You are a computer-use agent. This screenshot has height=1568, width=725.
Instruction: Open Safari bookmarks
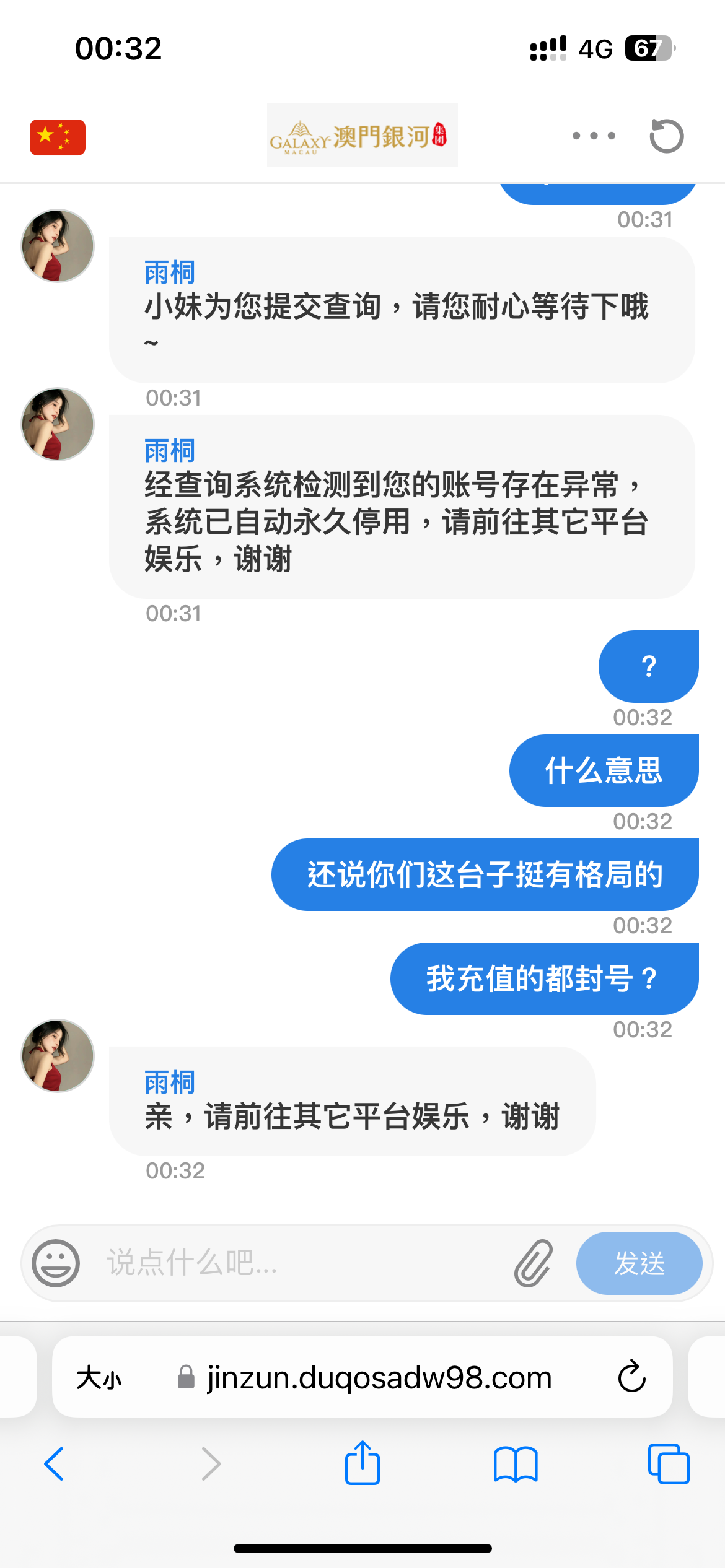pos(516,1464)
